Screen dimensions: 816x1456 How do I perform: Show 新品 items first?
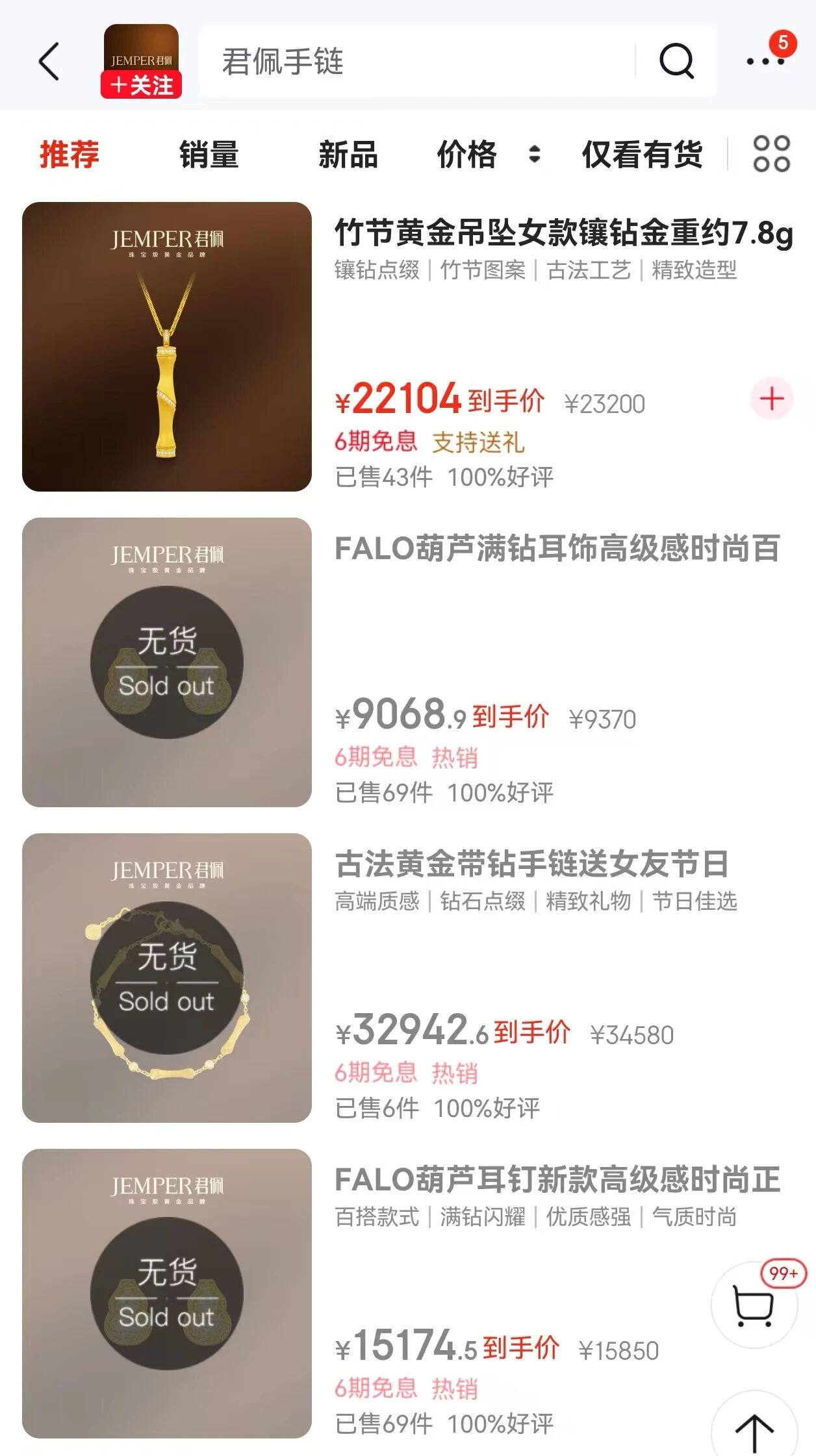tap(348, 155)
